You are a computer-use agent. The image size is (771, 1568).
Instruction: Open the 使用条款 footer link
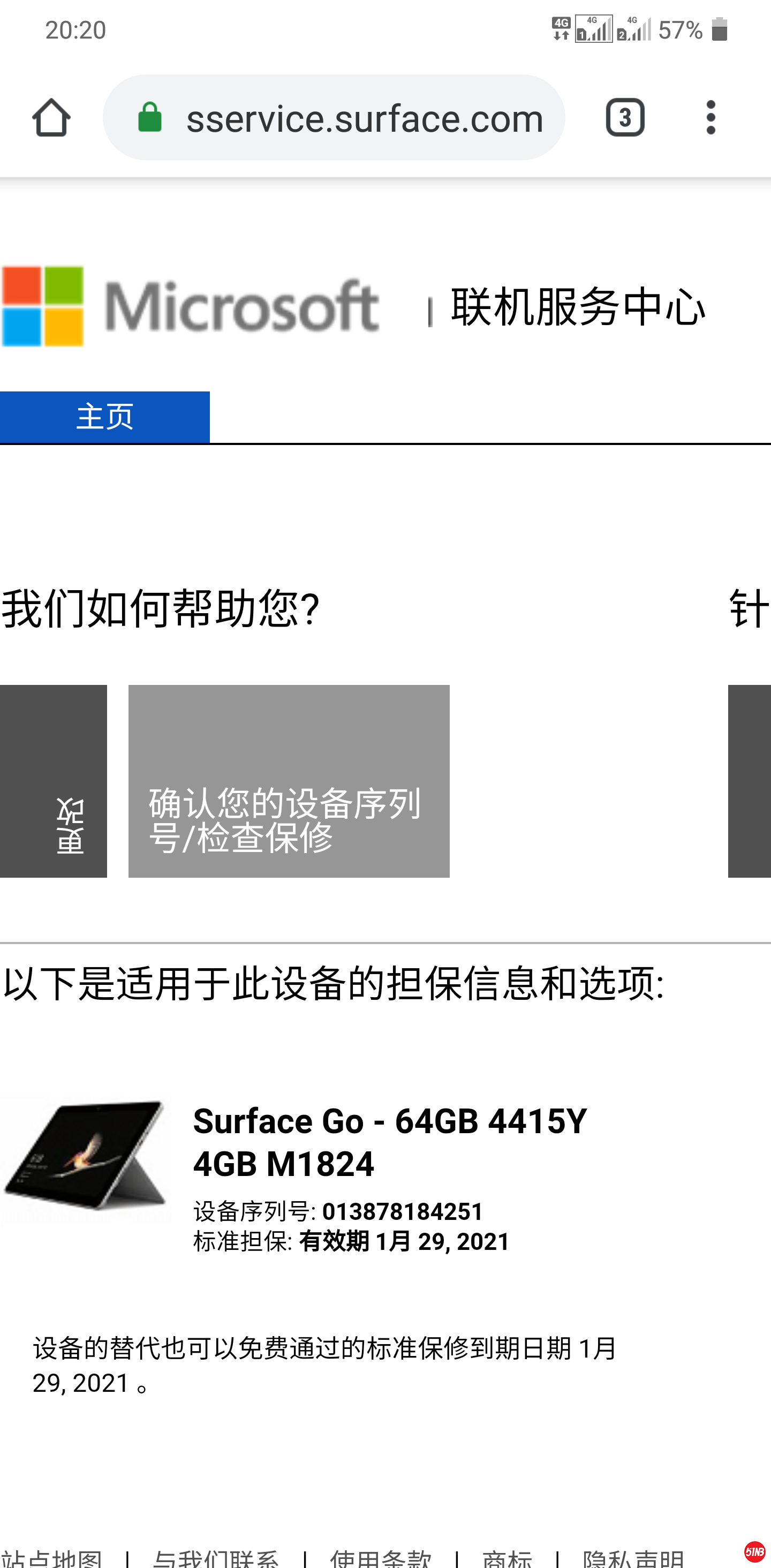(380, 1558)
